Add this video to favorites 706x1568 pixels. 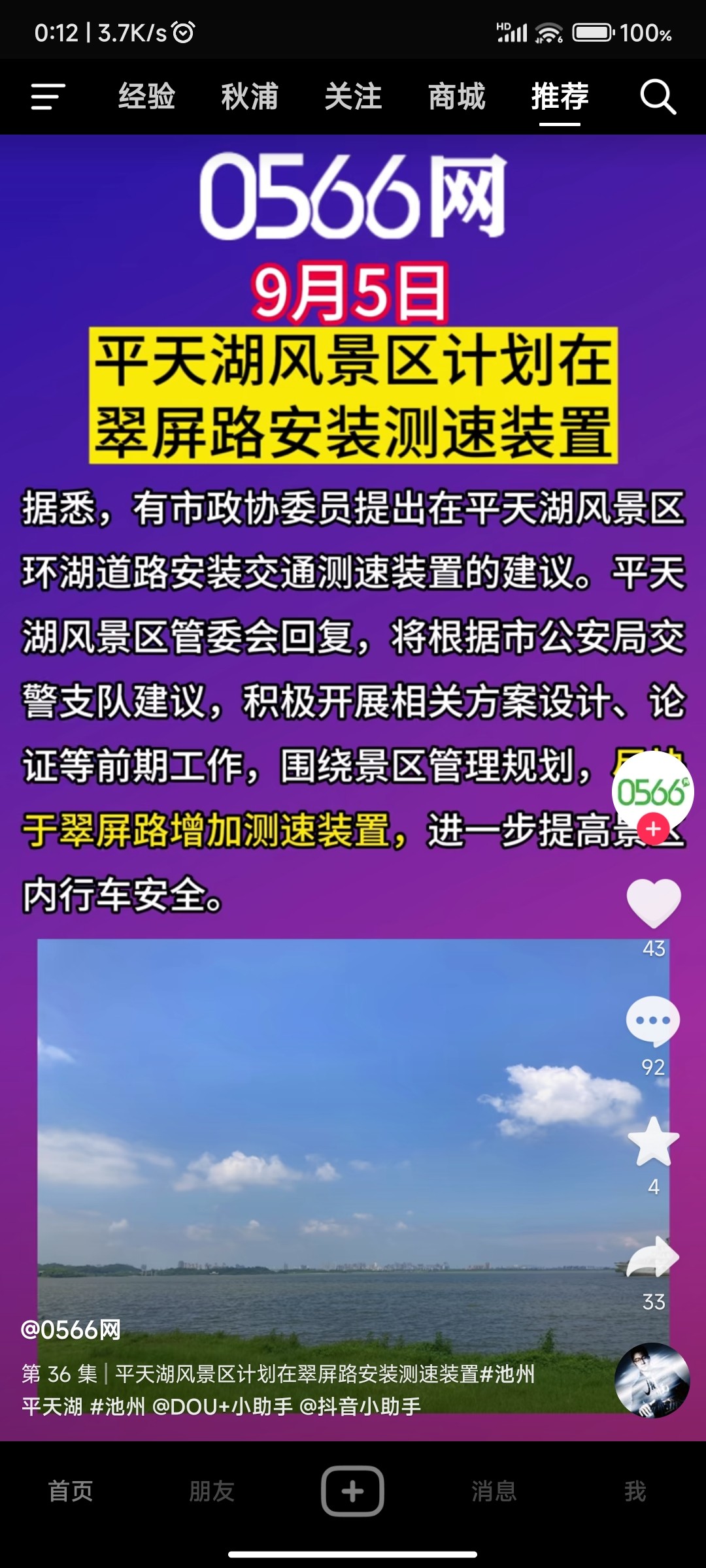(x=654, y=1141)
